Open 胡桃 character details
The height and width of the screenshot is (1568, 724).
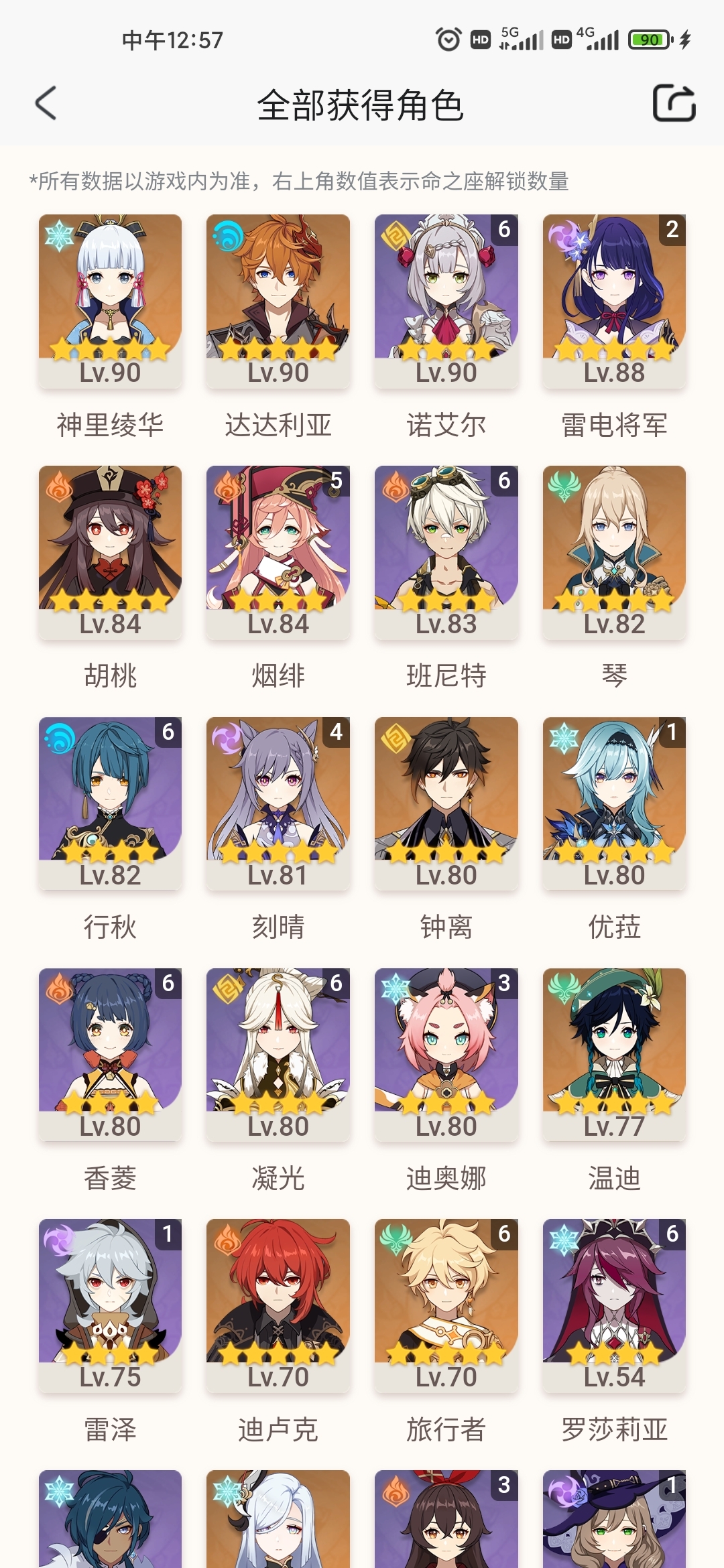point(110,553)
